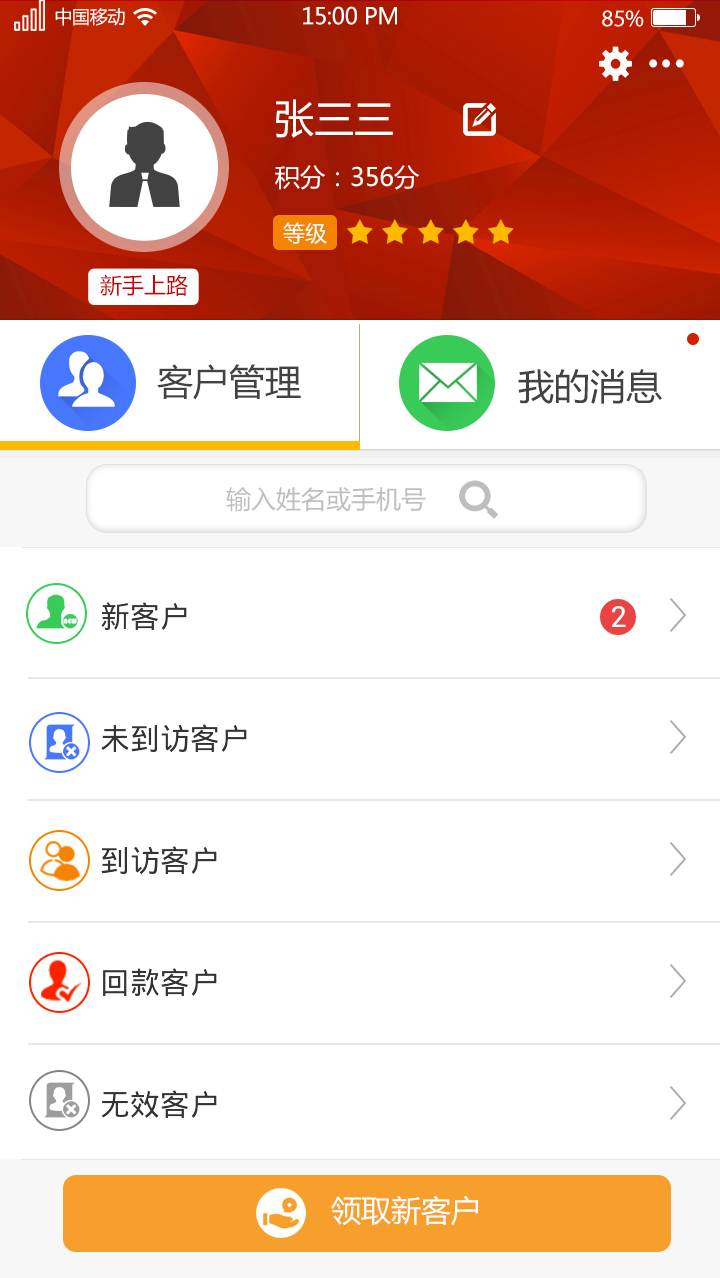Expand the 无效客户 row chevron

[x=677, y=1102]
